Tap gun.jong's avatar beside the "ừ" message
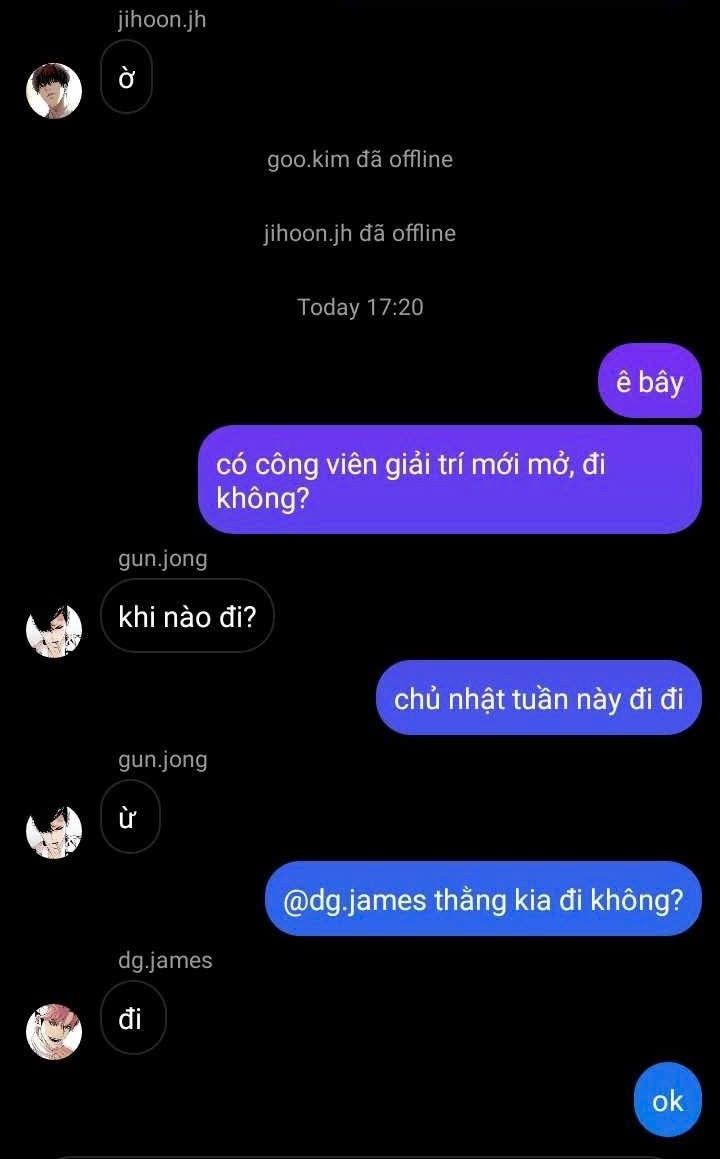 [x=53, y=831]
